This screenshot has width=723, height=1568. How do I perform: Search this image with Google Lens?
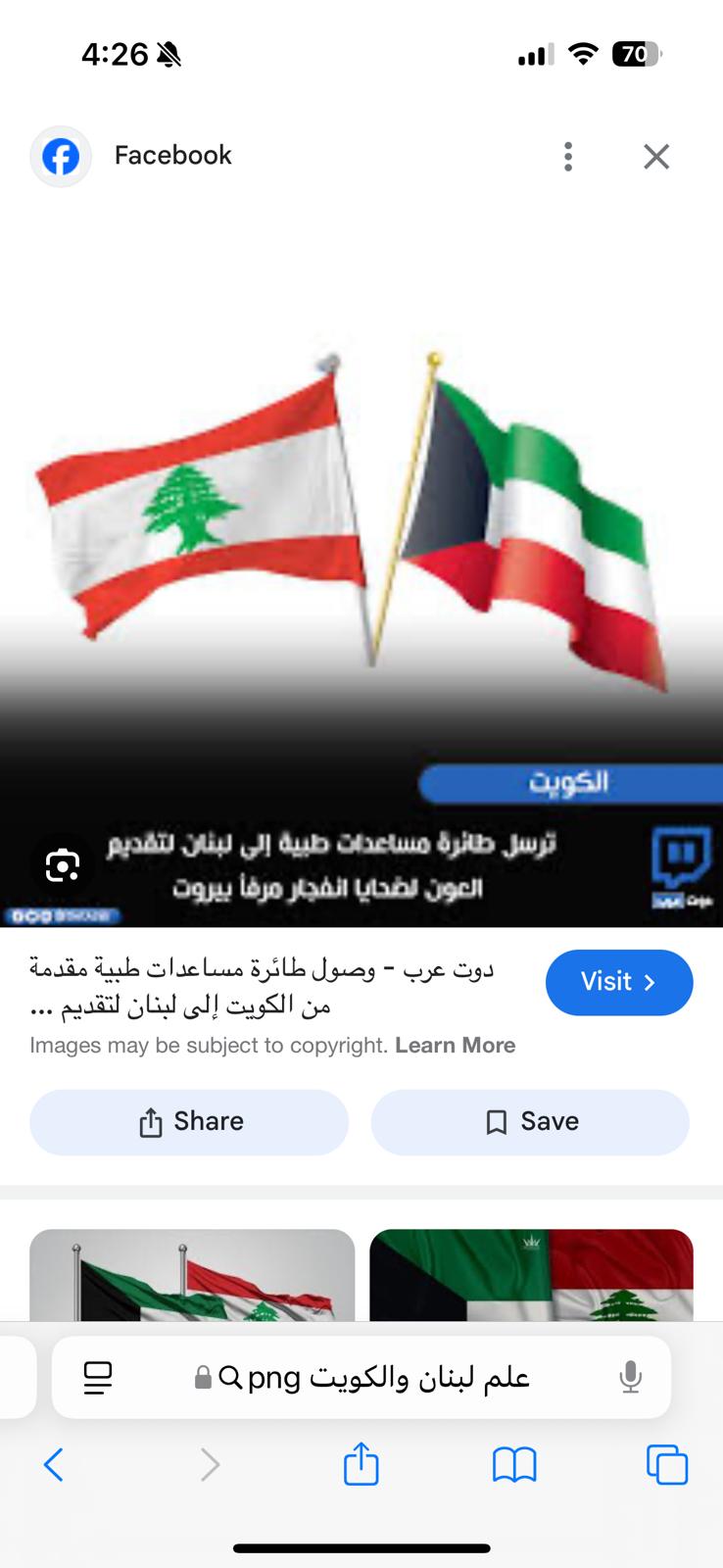coord(63,865)
